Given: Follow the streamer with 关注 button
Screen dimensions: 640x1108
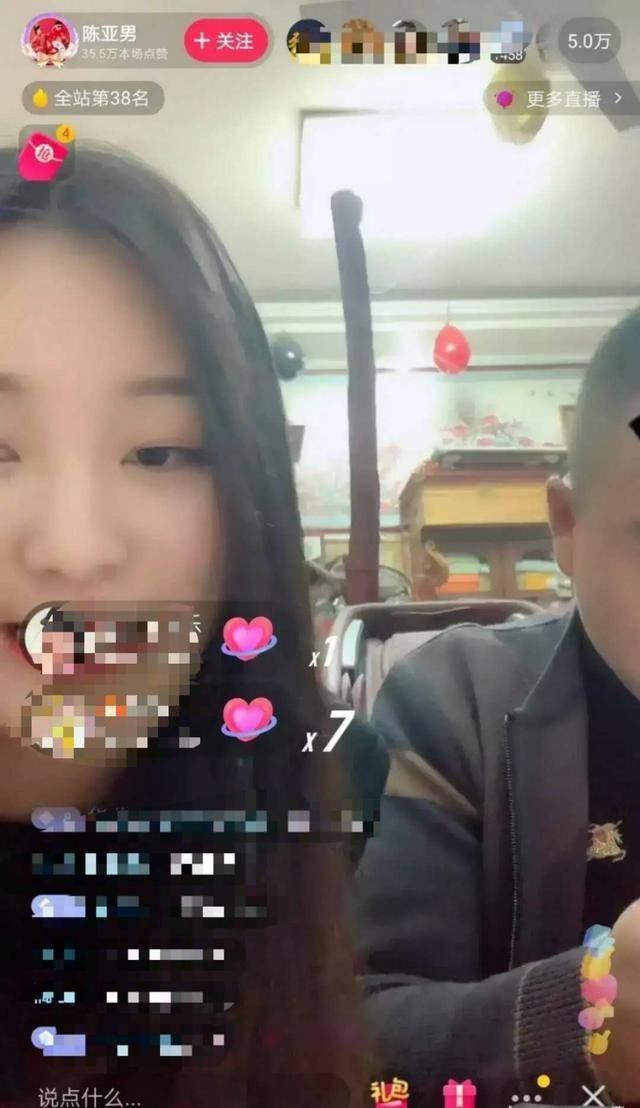Looking at the screenshot, I should [226, 40].
